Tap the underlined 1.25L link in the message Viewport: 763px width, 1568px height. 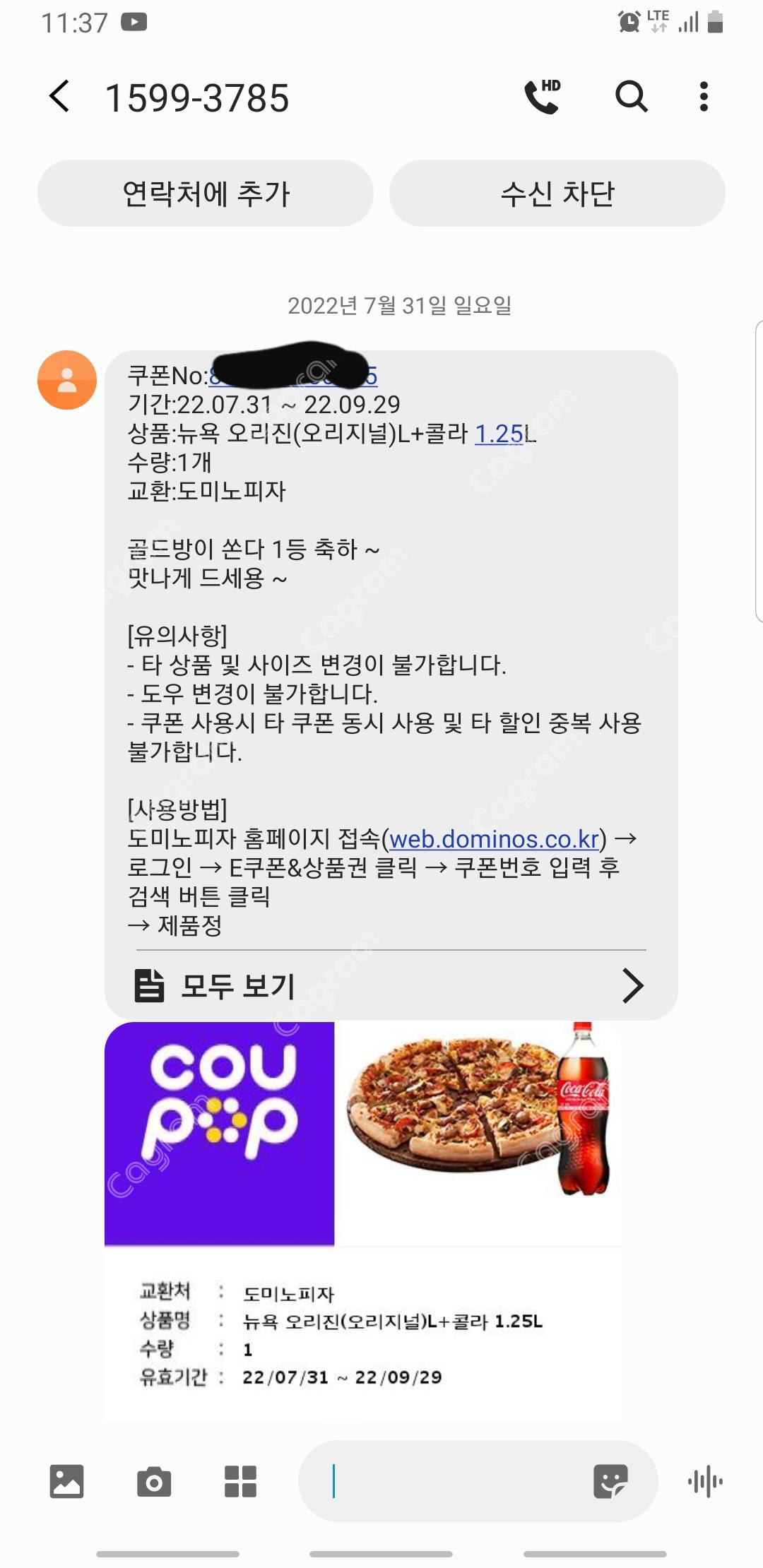pyautogui.click(x=499, y=434)
